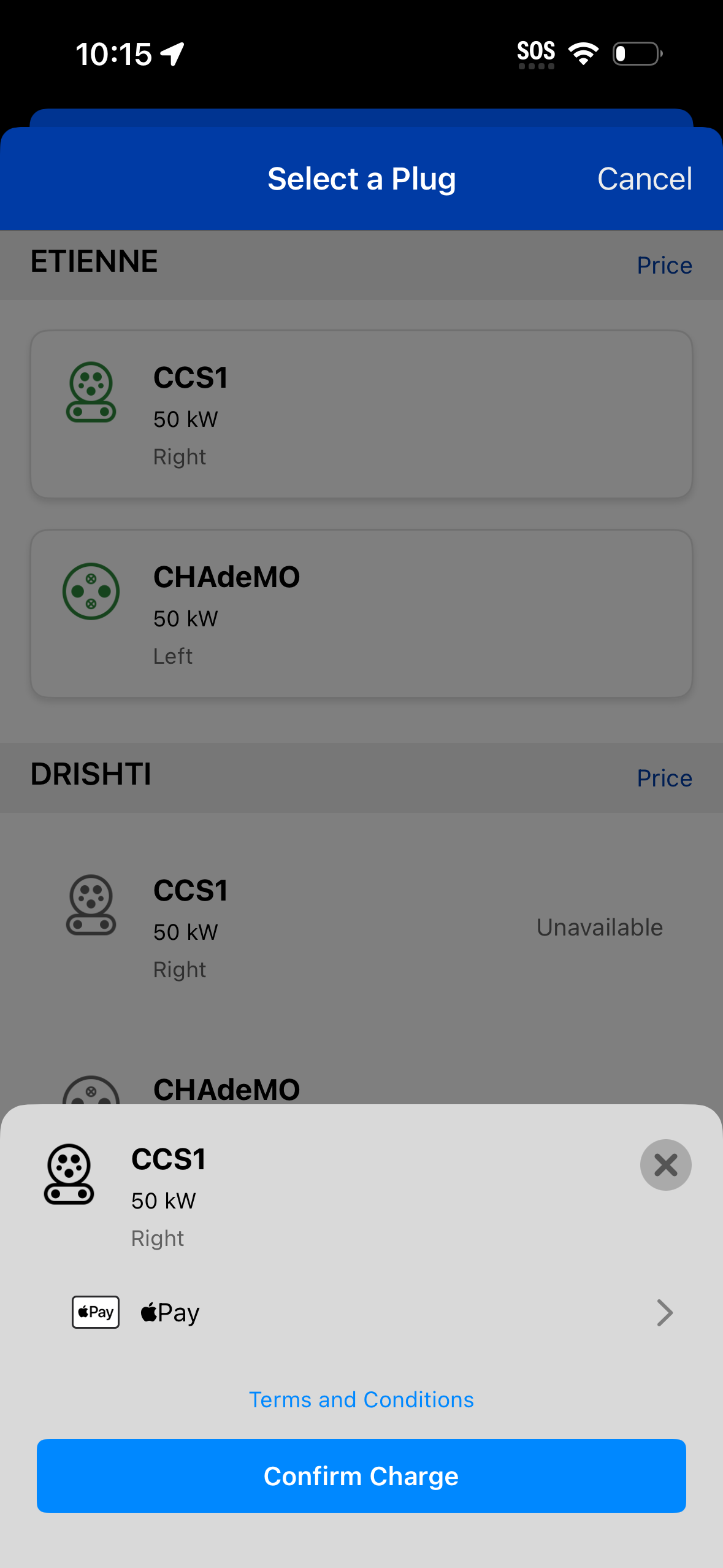
Task: Confirm the charge
Action: click(361, 1476)
